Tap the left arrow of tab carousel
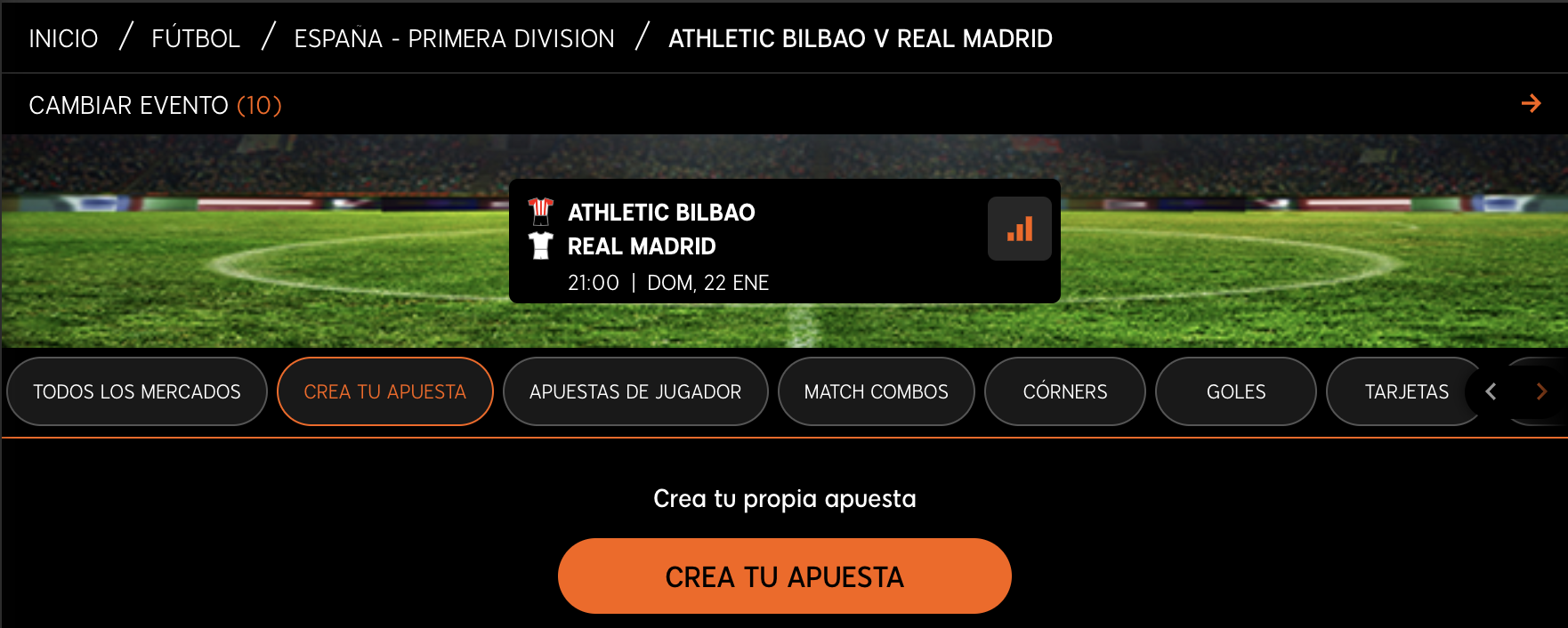Viewport: 1568px width, 628px height. pyautogui.click(x=1491, y=391)
